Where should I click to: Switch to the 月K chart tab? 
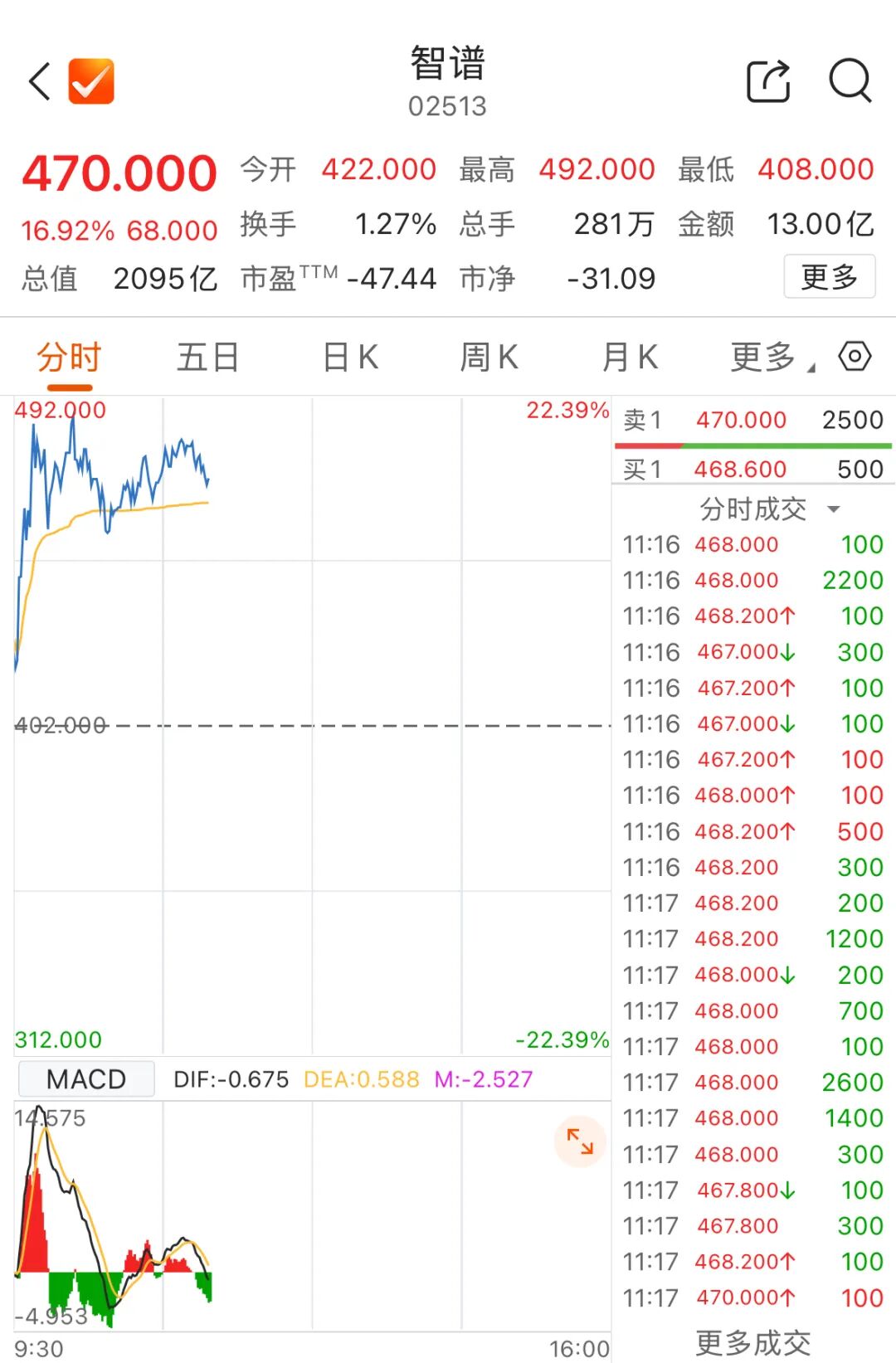click(630, 358)
